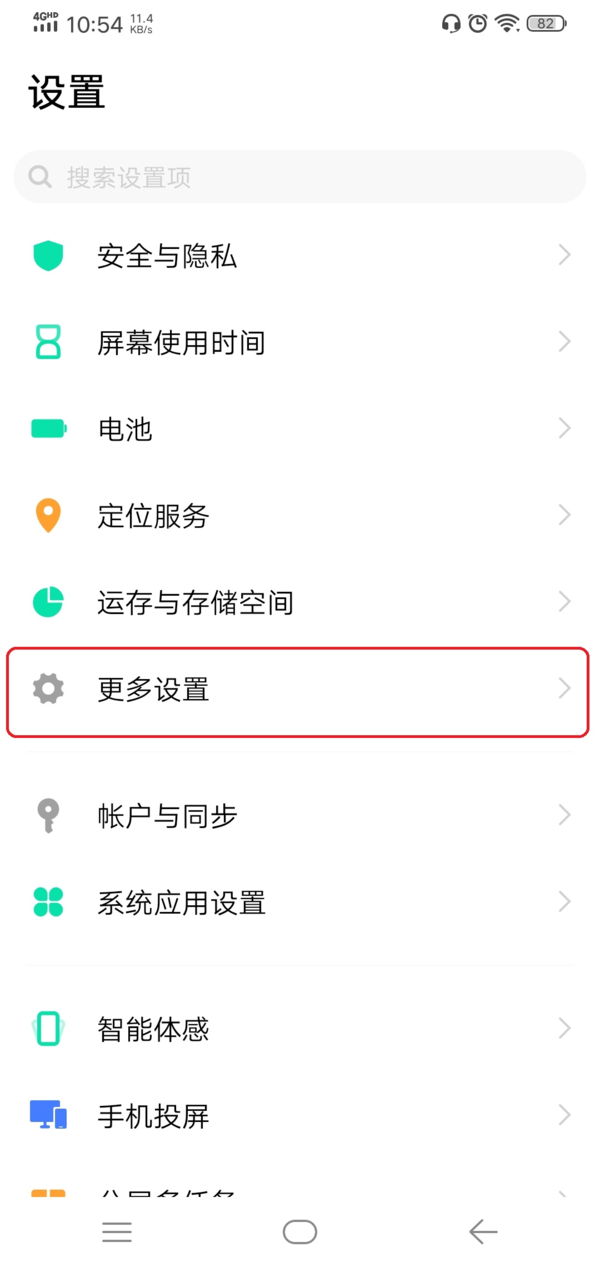Open 定位服务 settings
Viewport: 600px width, 1267px height.
coord(300,516)
